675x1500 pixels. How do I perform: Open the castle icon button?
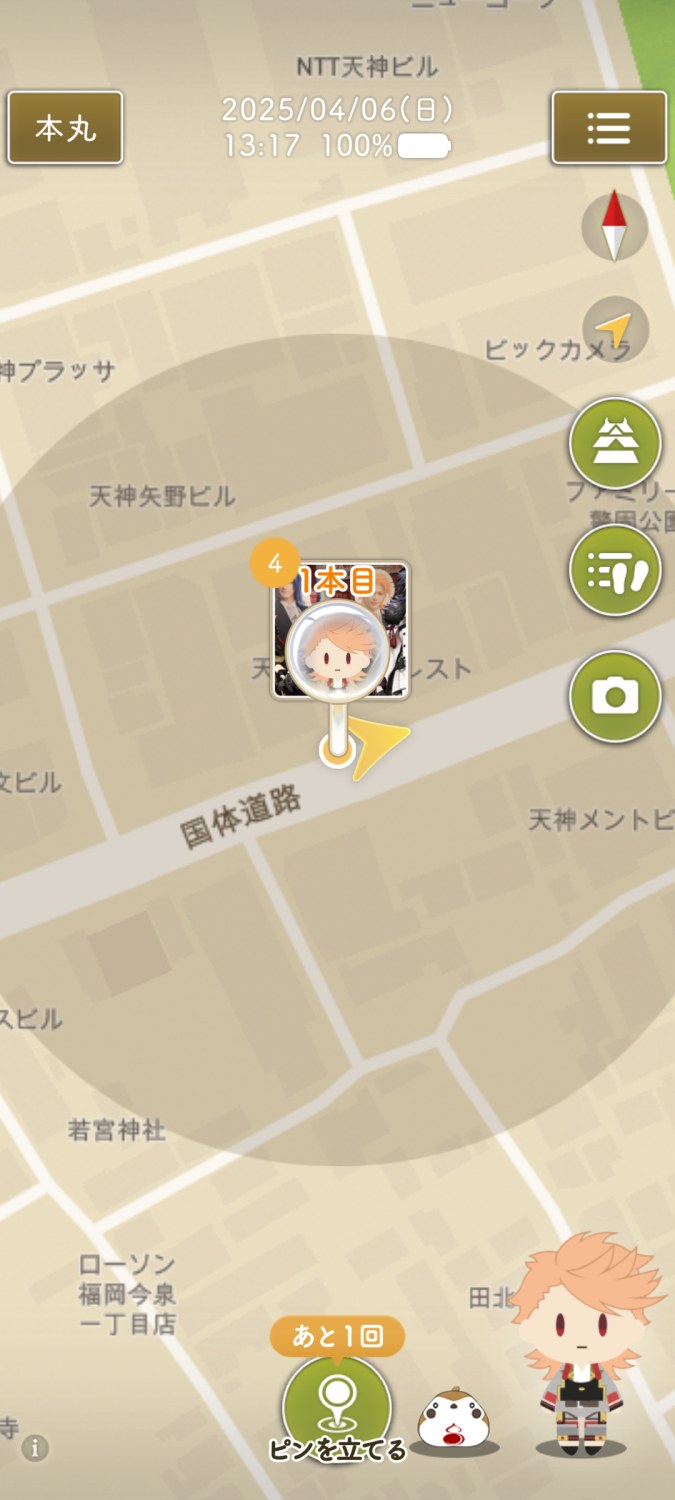[615, 443]
